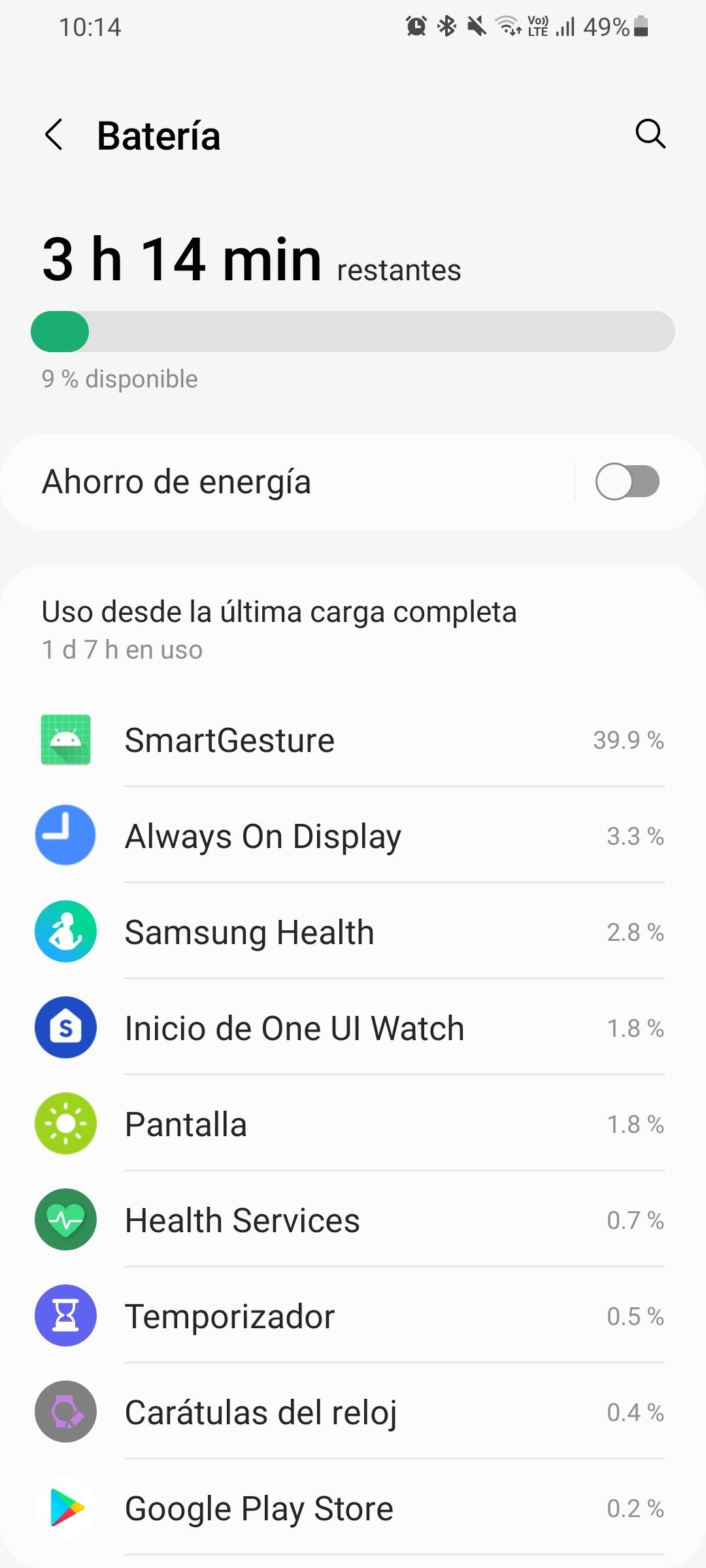Open the search magnifier icon
This screenshot has width=706, height=1568.
click(x=650, y=135)
